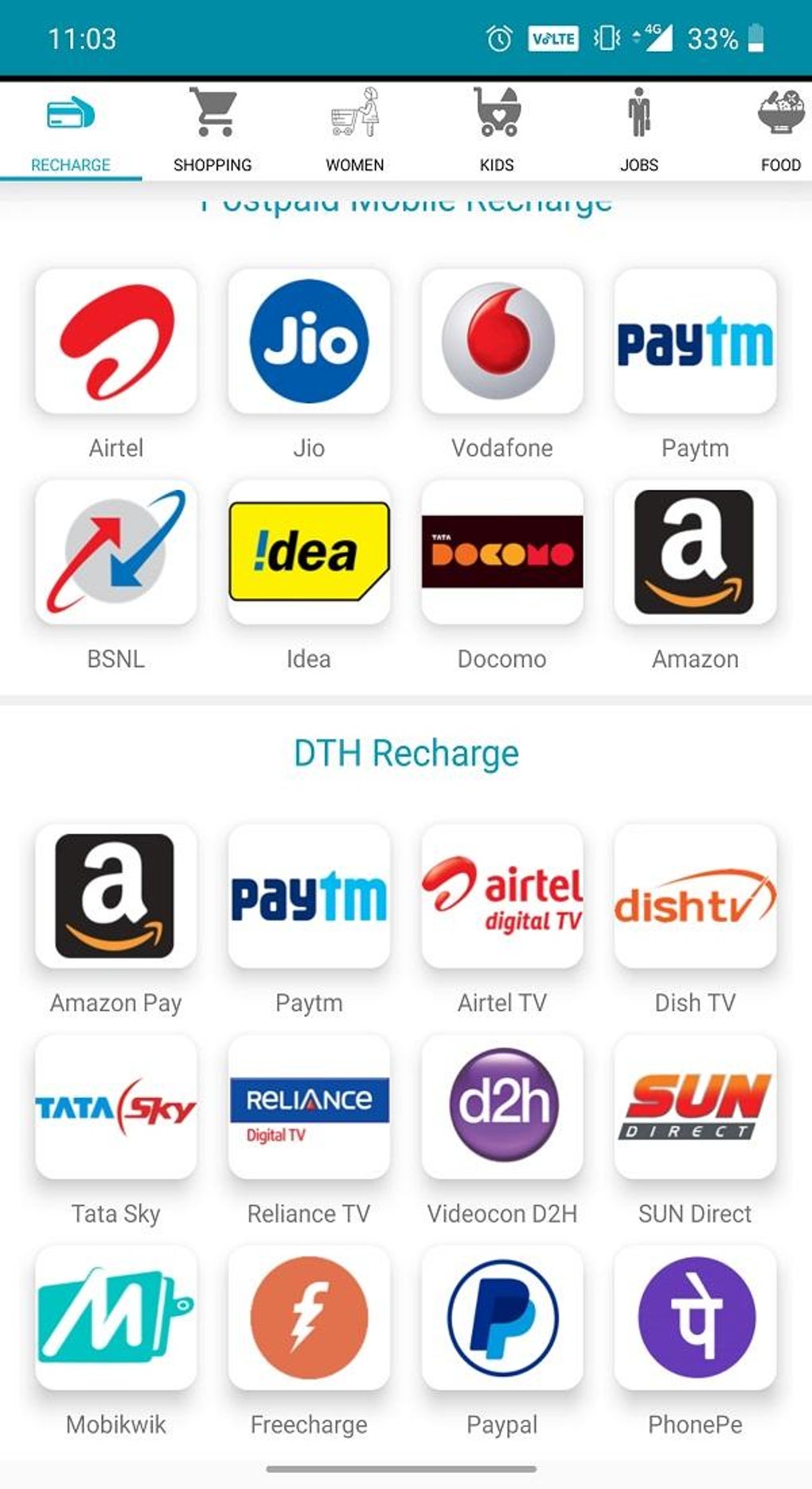Choose SUN Direct tile
This screenshot has height=1489, width=812.
pyautogui.click(x=695, y=1107)
